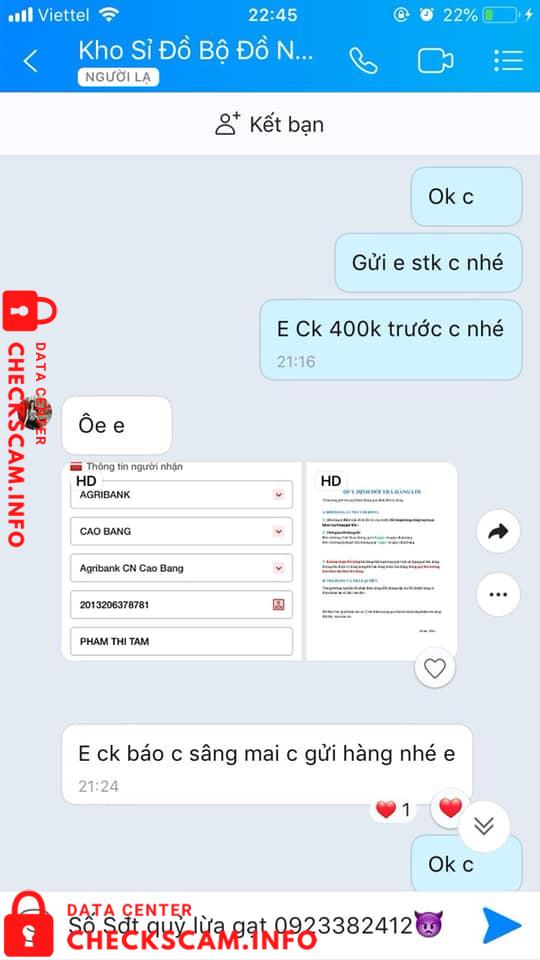Start a video call

pyautogui.click(x=435, y=61)
